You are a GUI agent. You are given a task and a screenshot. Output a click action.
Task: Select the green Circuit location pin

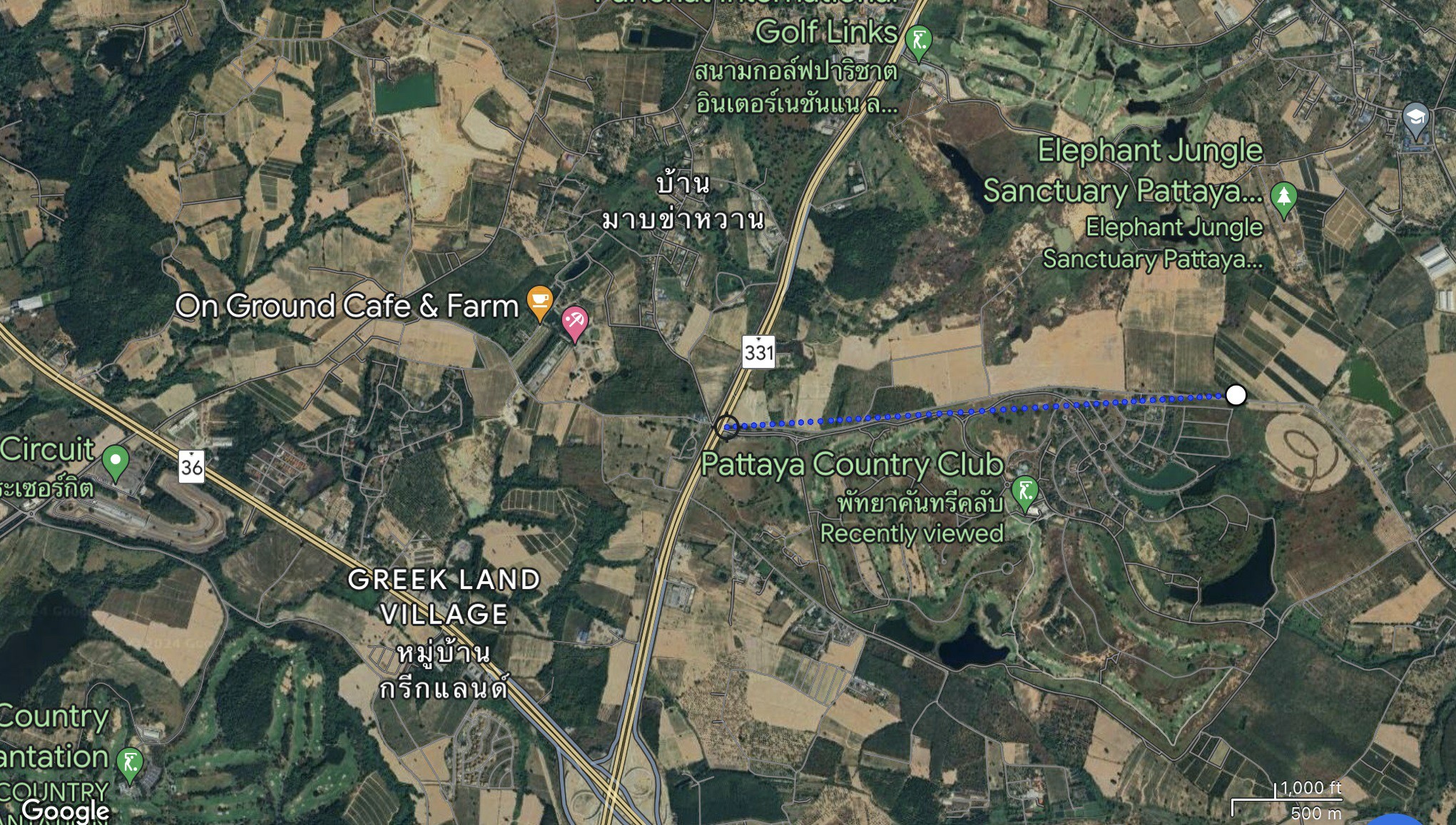click(x=116, y=460)
